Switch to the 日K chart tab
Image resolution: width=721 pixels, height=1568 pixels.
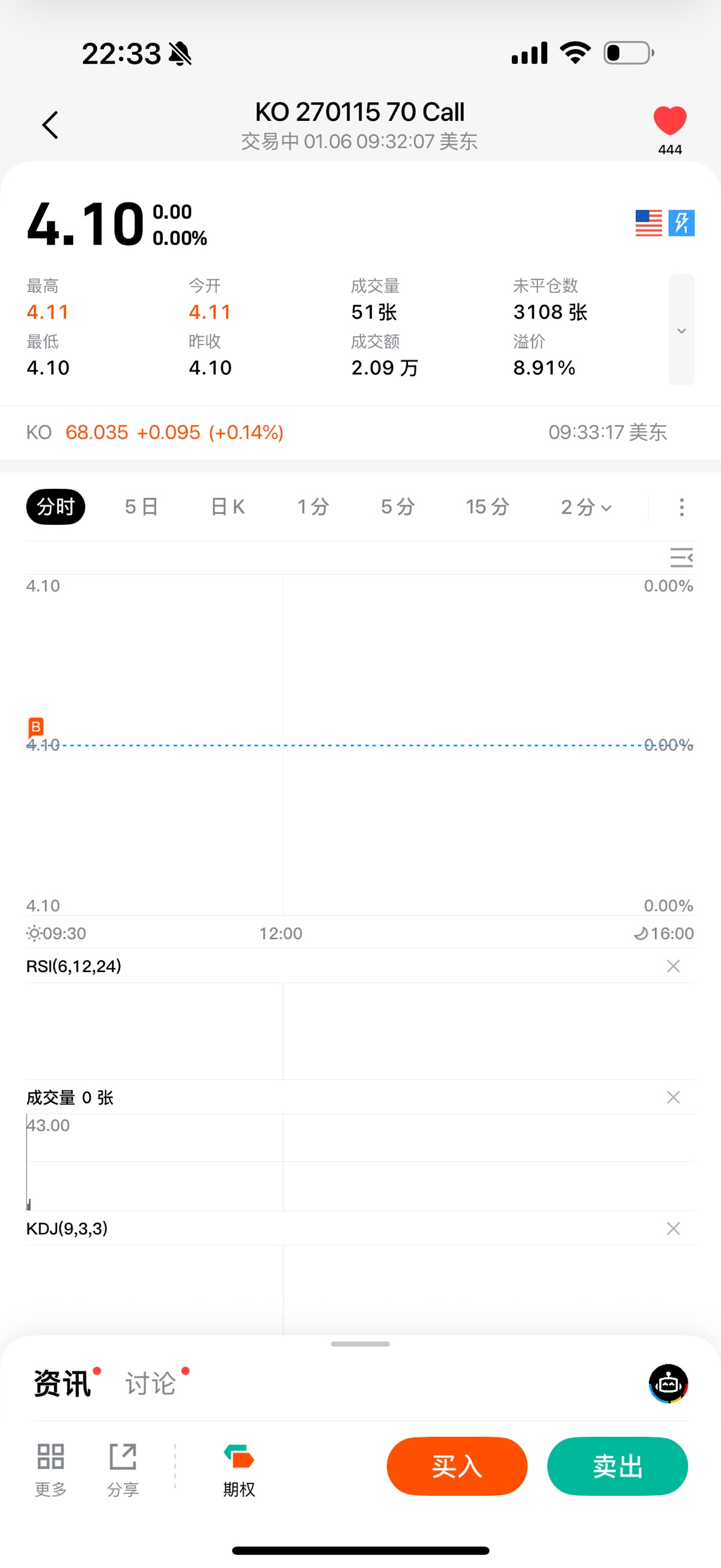228,506
